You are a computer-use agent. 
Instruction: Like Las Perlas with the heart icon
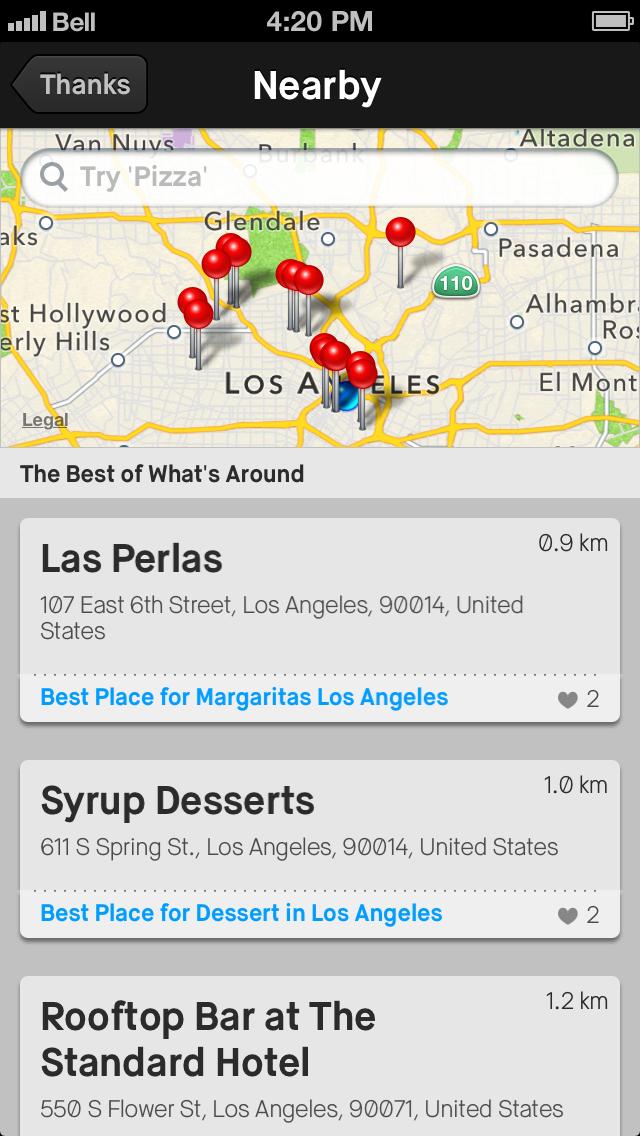(568, 700)
